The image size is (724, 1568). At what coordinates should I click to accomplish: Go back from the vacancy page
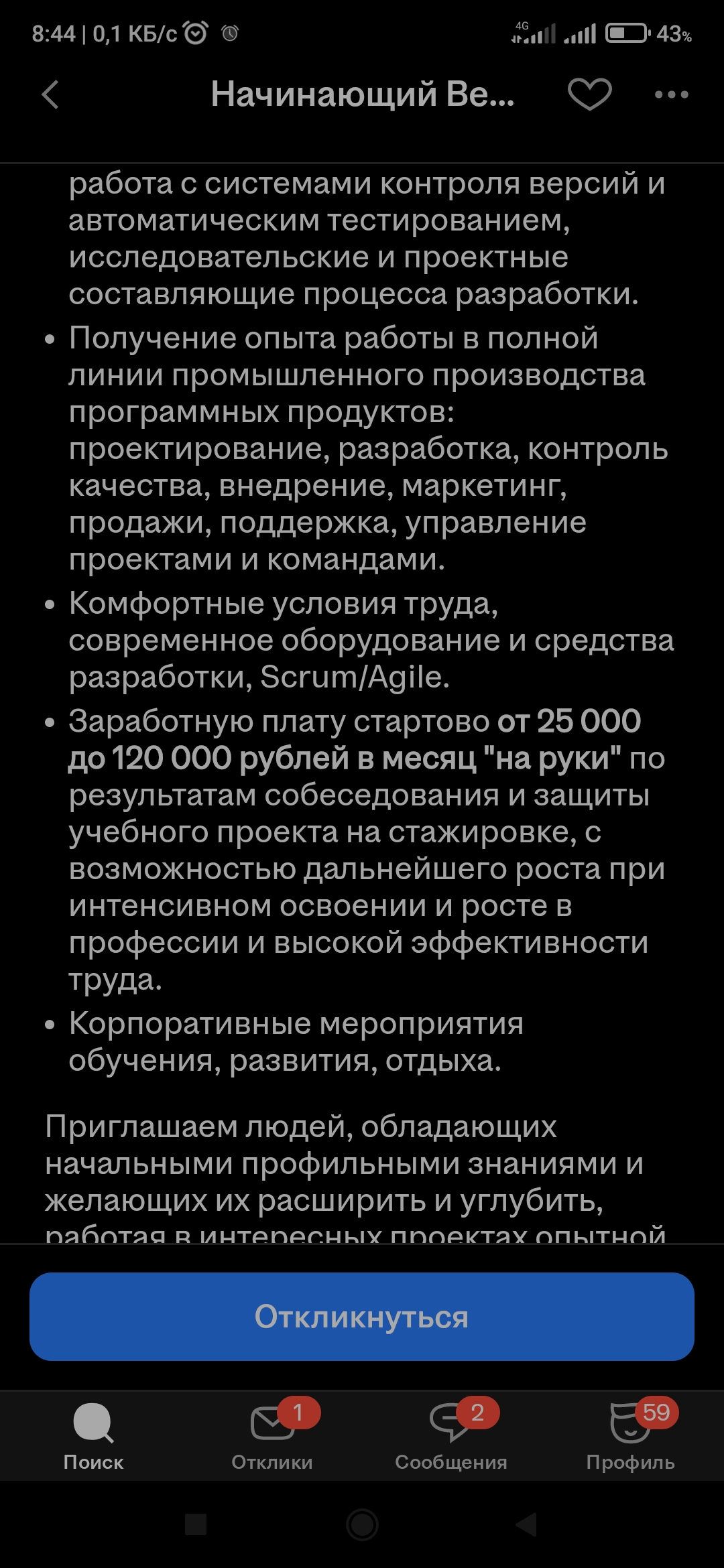click(51, 94)
